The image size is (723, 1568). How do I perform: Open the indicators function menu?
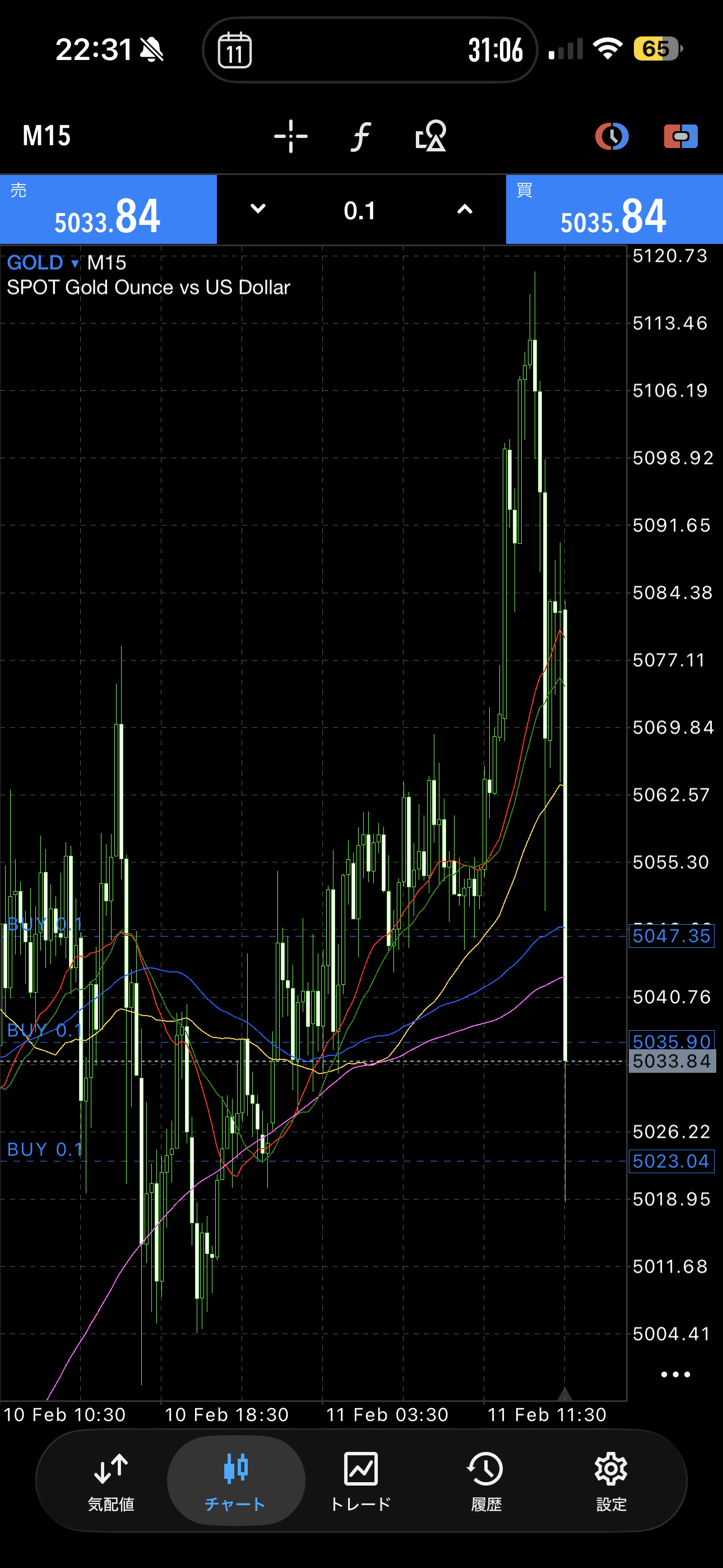(x=360, y=136)
